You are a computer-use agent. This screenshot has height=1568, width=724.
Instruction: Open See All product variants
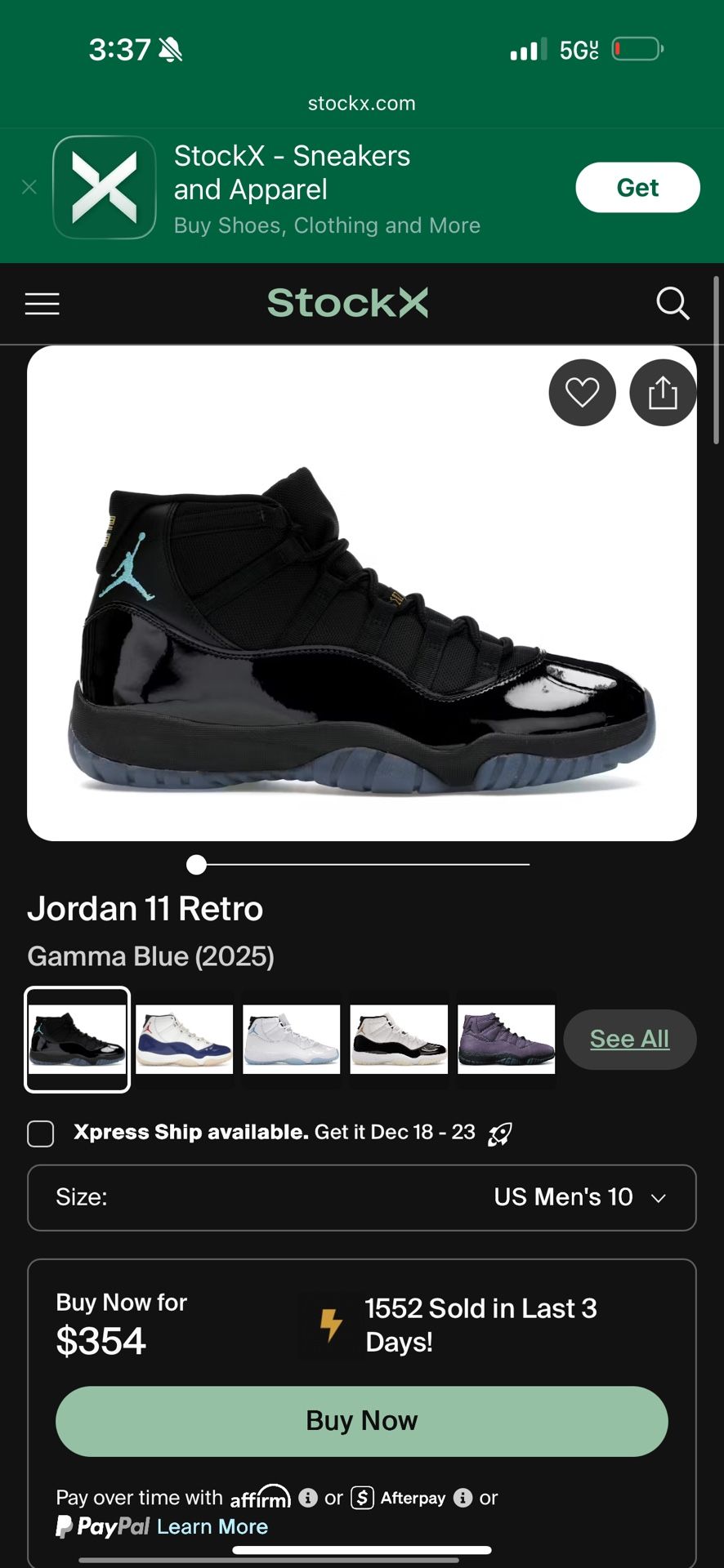tap(629, 1039)
